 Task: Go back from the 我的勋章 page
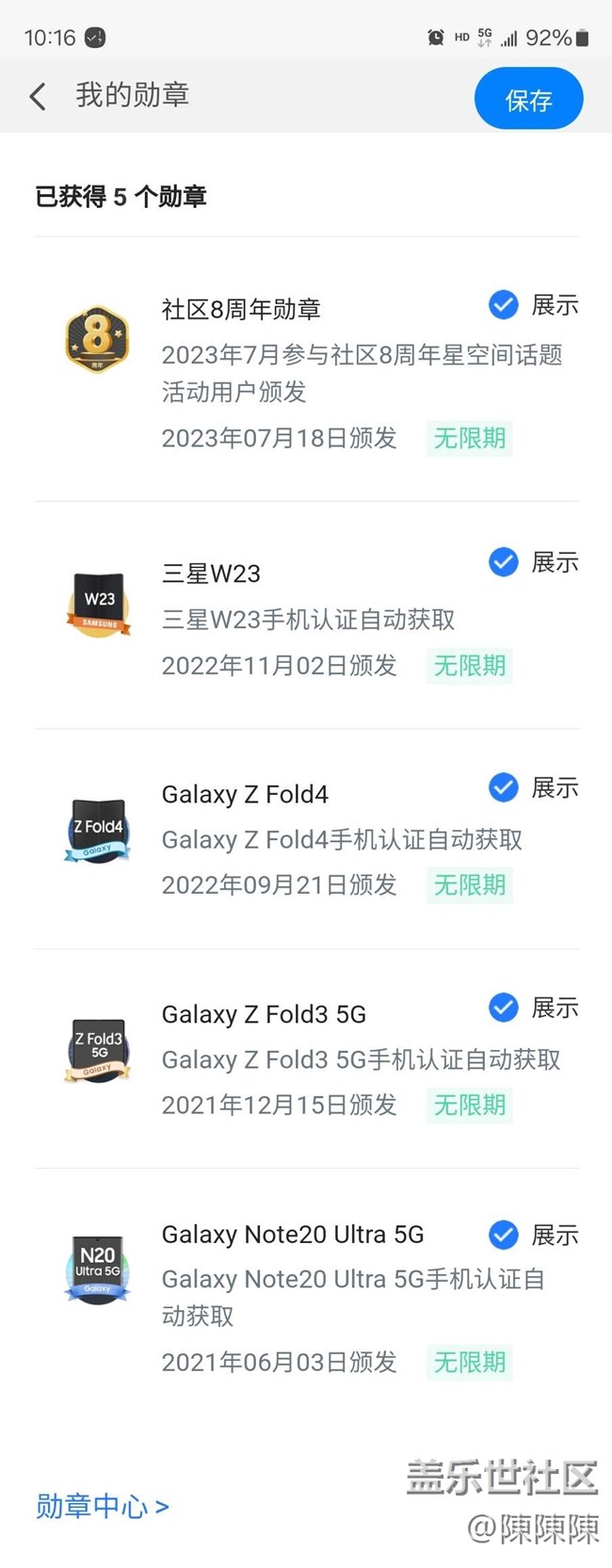coord(38,96)
